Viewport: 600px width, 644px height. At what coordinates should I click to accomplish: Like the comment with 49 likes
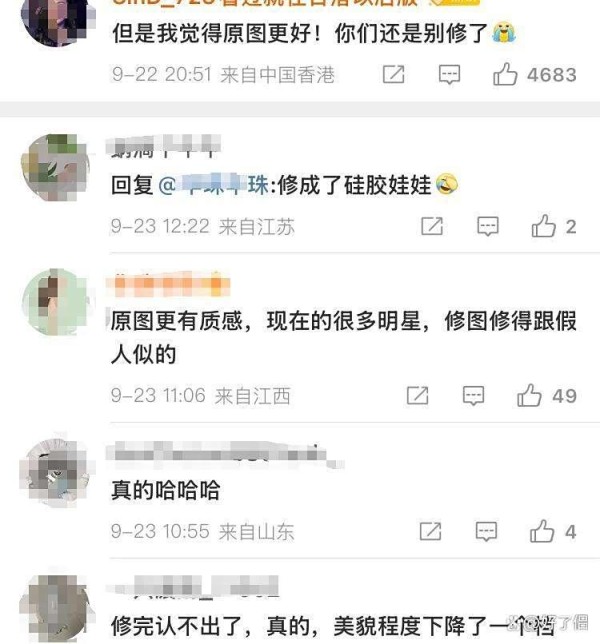[x=529, y=396]
